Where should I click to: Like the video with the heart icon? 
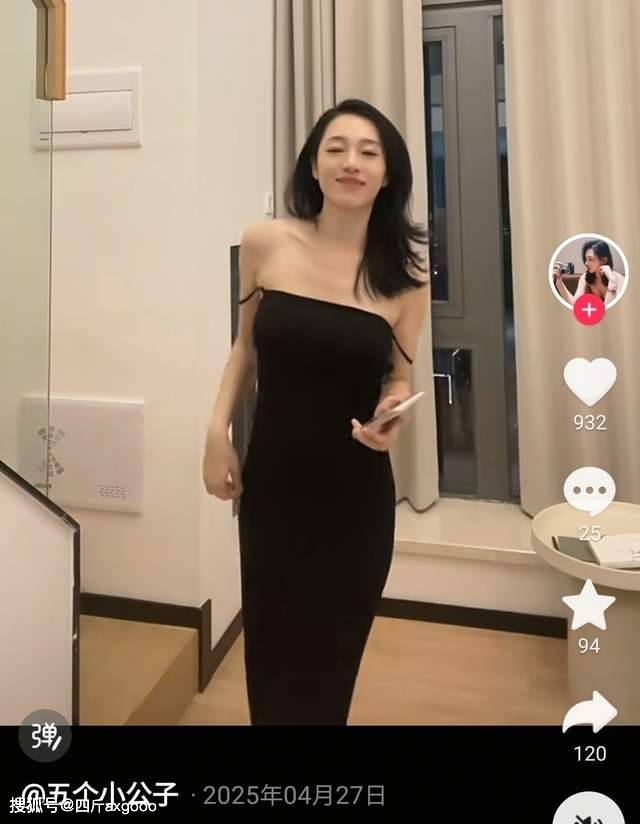[590, 382]
